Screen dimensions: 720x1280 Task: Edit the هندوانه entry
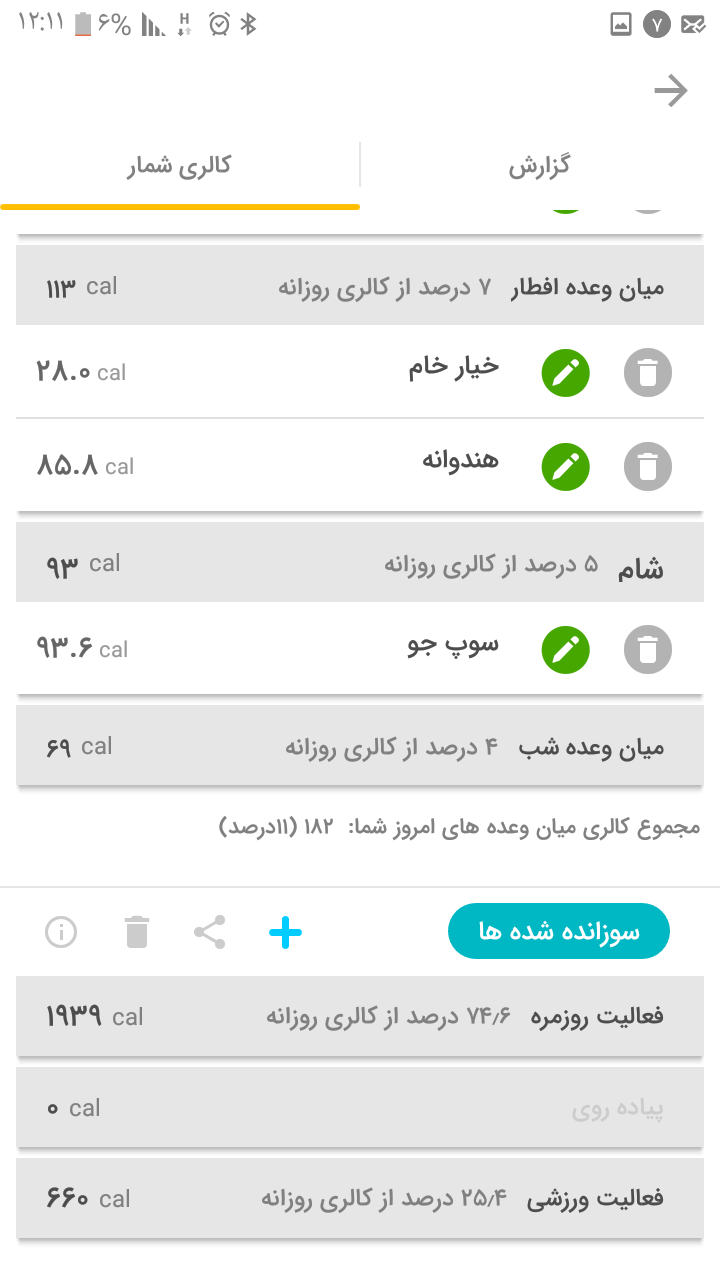click(x=566, y=467)
